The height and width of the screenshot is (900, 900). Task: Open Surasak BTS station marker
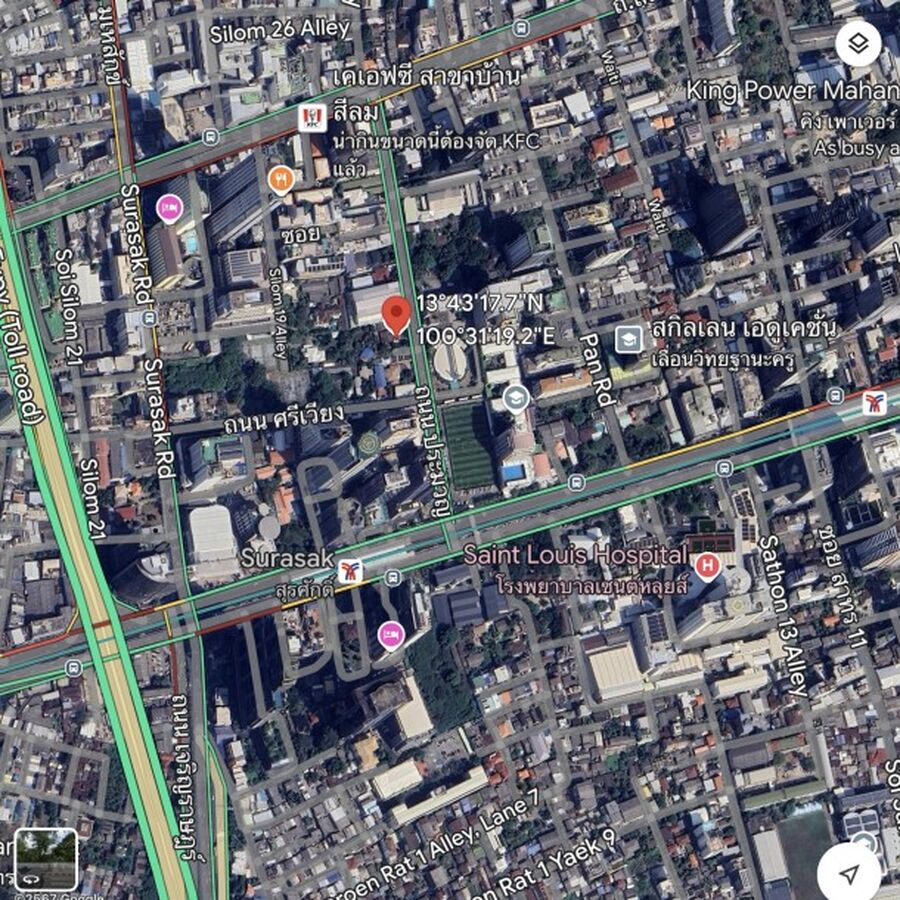(350, 571)
